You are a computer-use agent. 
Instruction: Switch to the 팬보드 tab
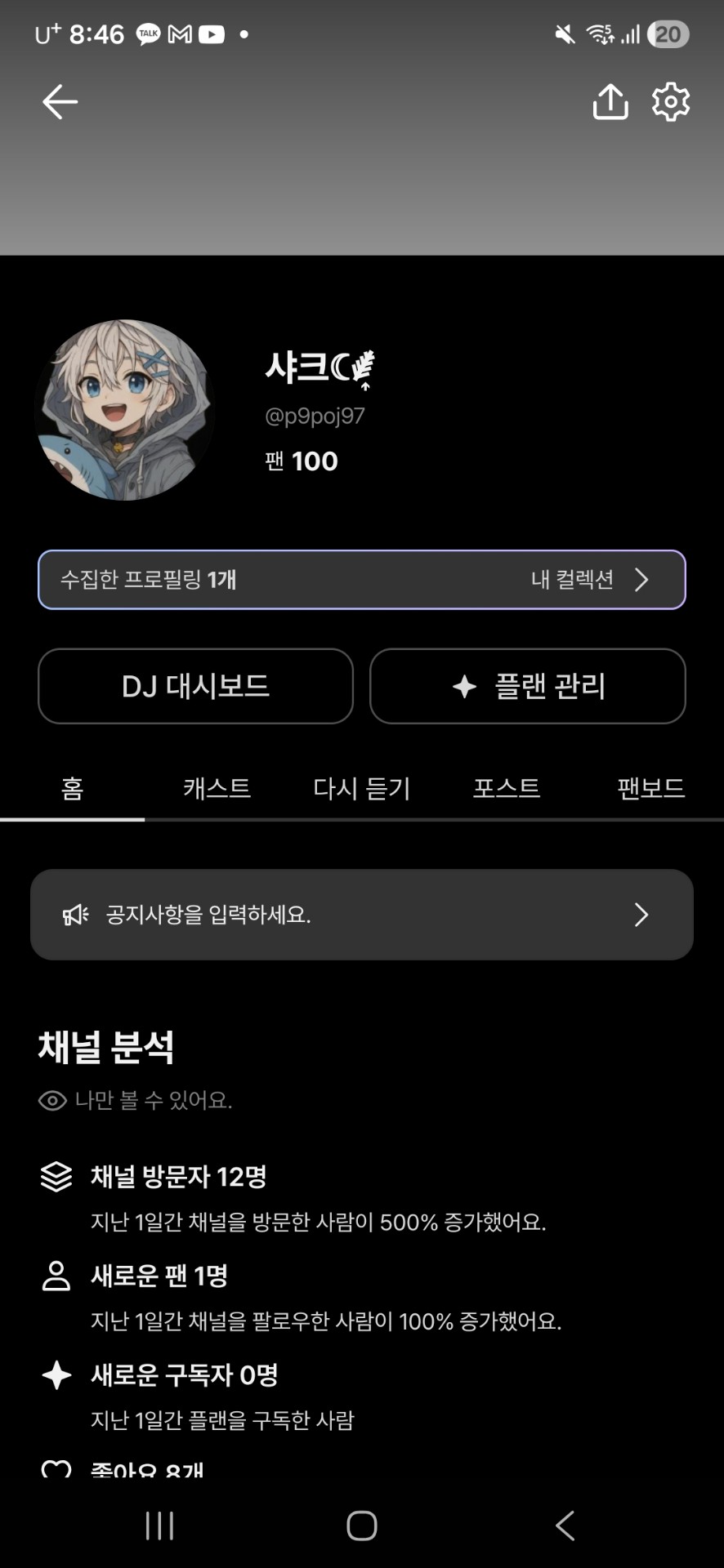[650, 789]
